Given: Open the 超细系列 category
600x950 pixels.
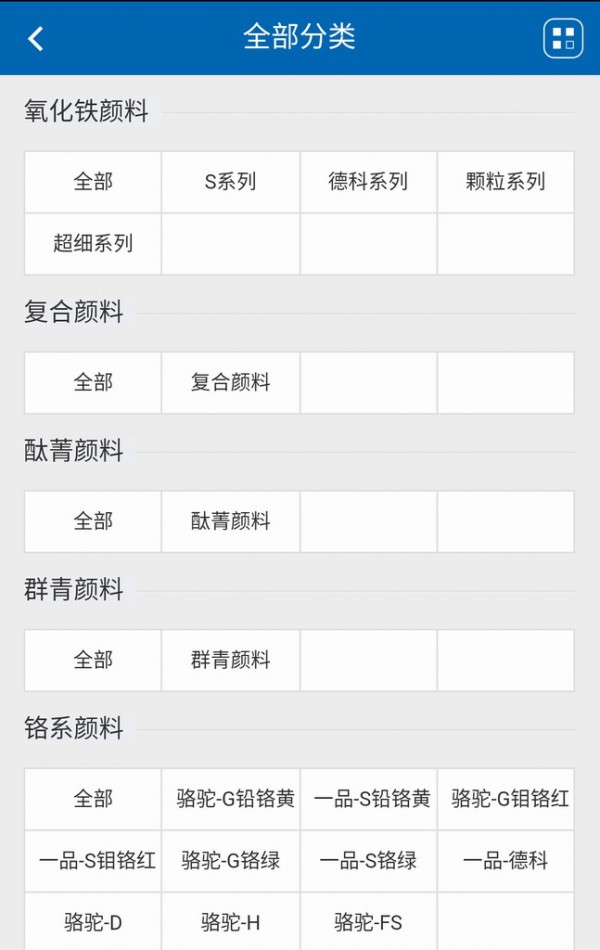Looking at the screenshot, I should pyautogui.click(x=93, y=243).
